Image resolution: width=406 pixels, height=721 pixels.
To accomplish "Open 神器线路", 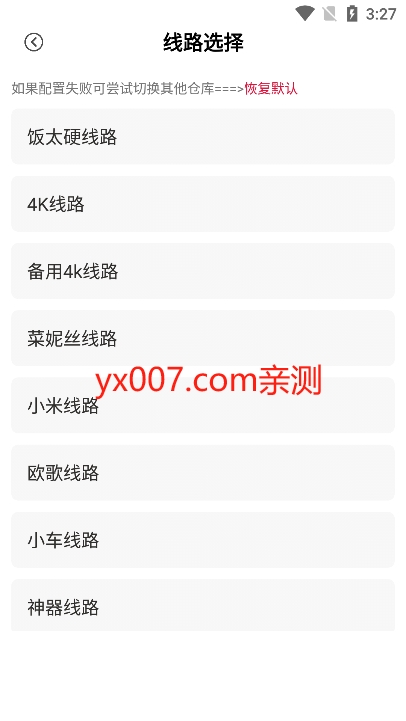I will (203, 605).
